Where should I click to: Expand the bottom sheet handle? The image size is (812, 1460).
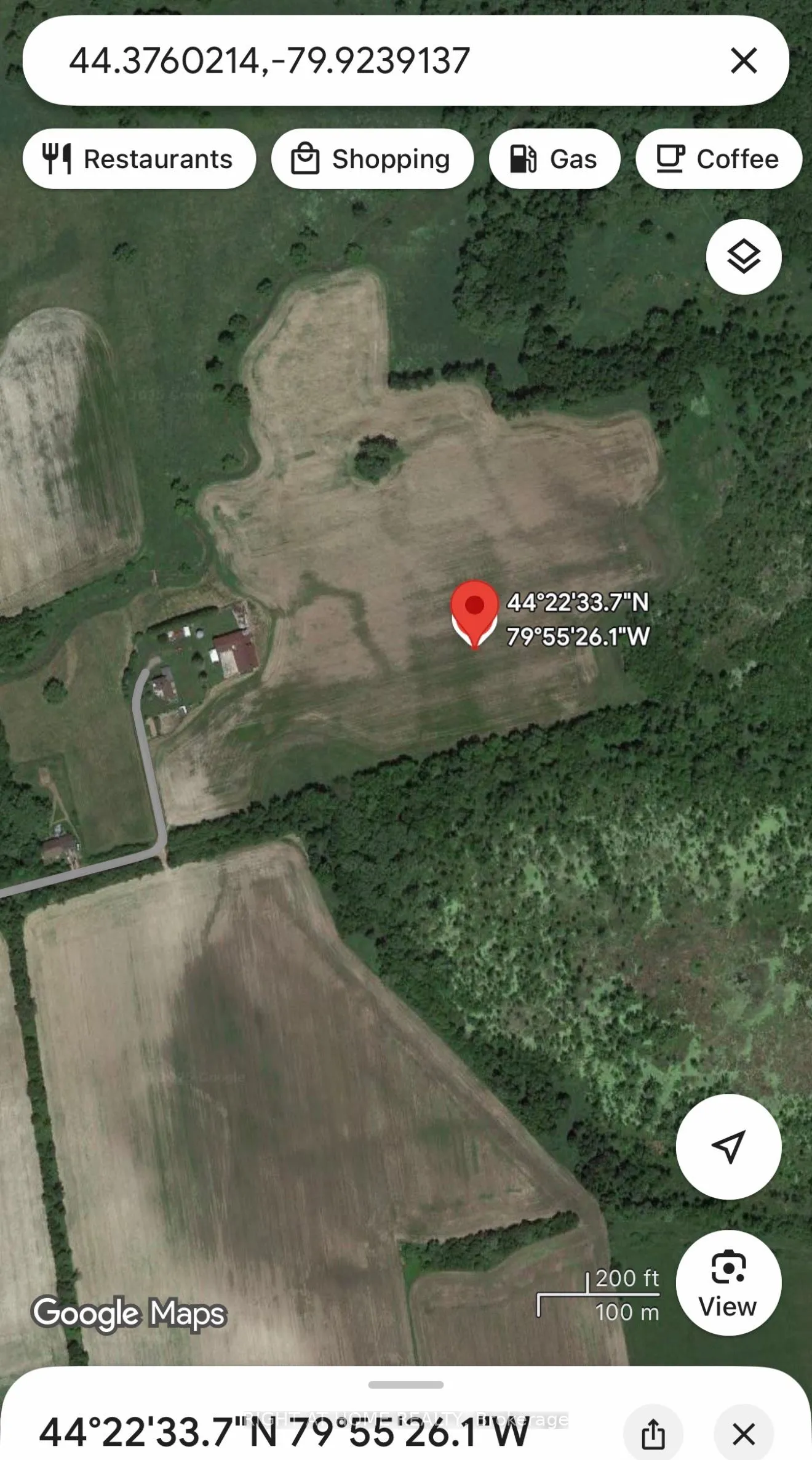(406, 1385)
